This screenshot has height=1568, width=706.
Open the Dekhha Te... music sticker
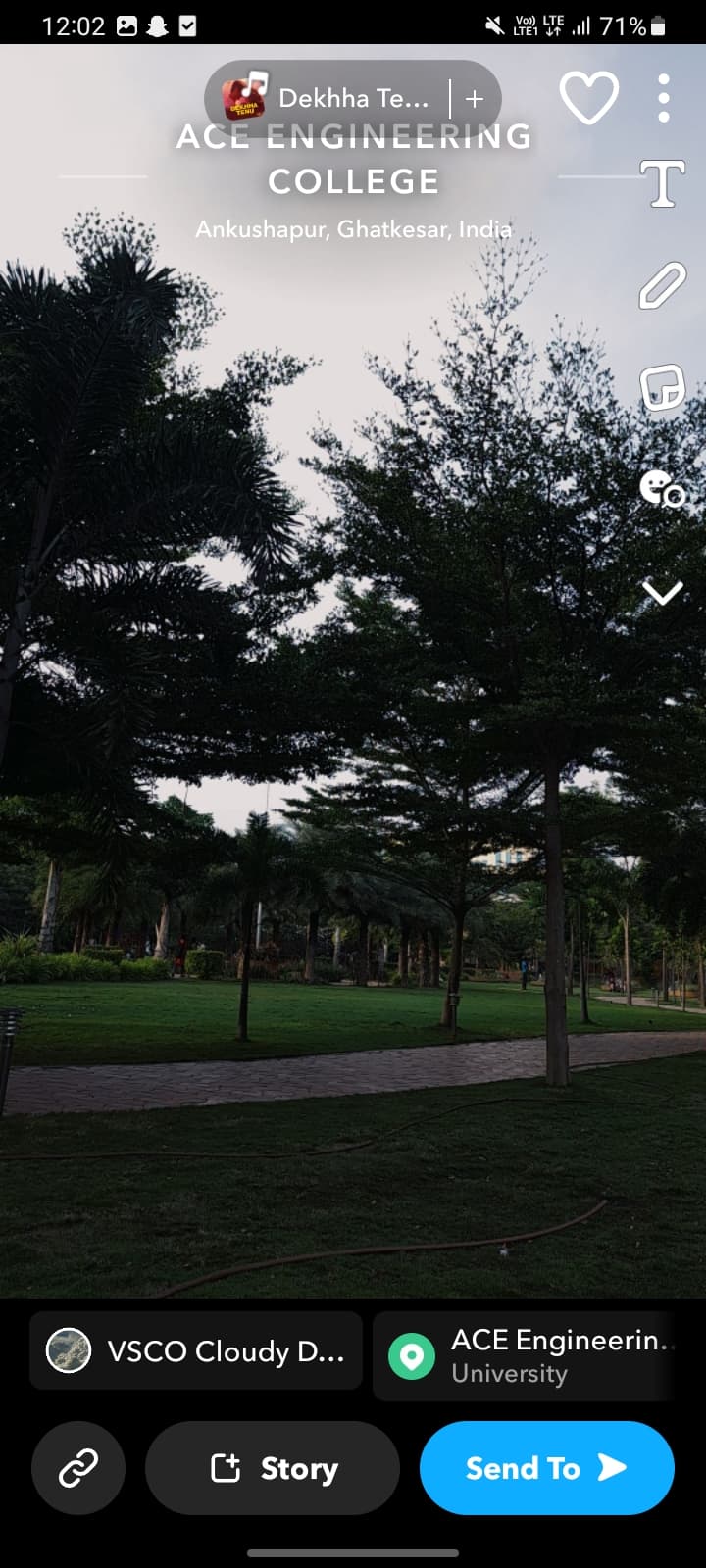(x=328, y=98)
